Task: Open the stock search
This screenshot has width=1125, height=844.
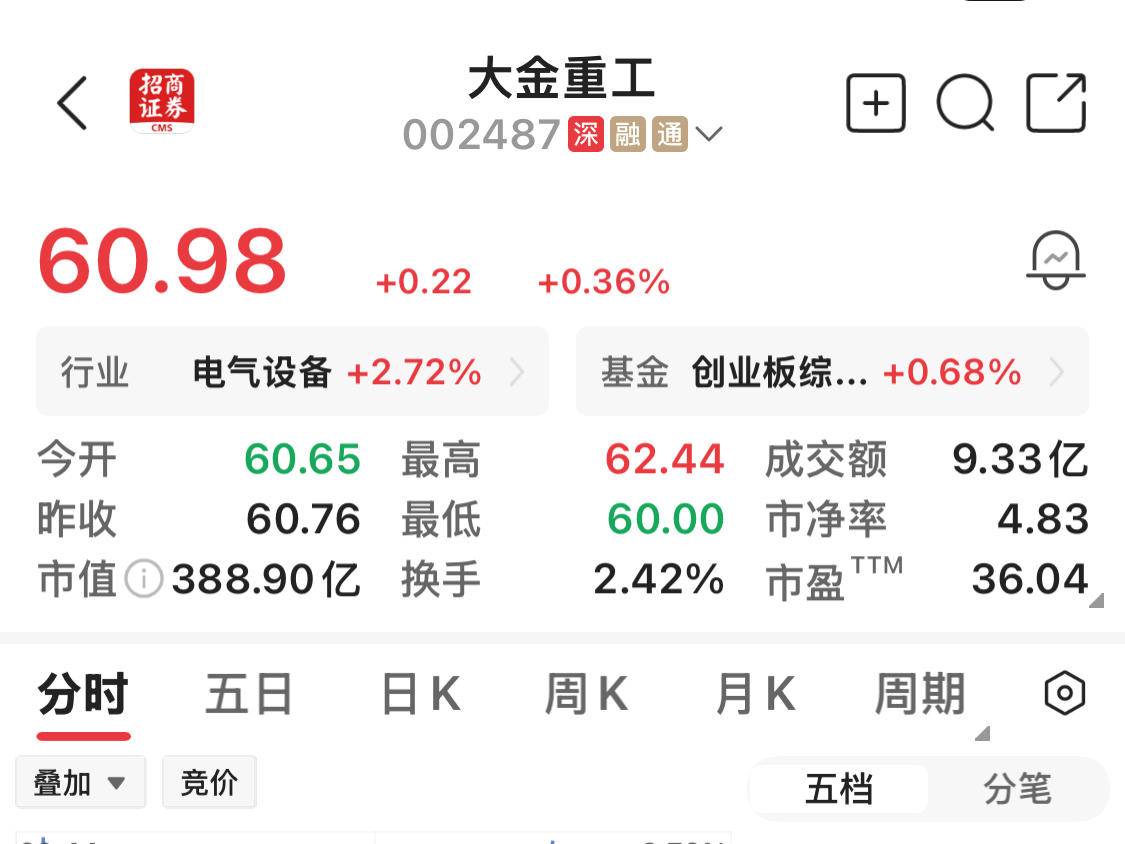Action: tap(965, 103)
